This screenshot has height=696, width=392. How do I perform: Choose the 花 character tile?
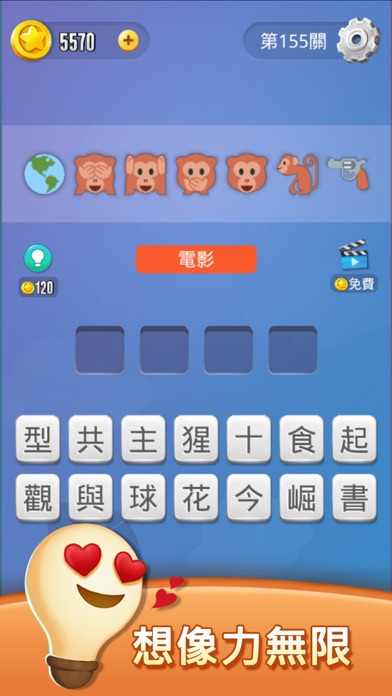point(196,498)
